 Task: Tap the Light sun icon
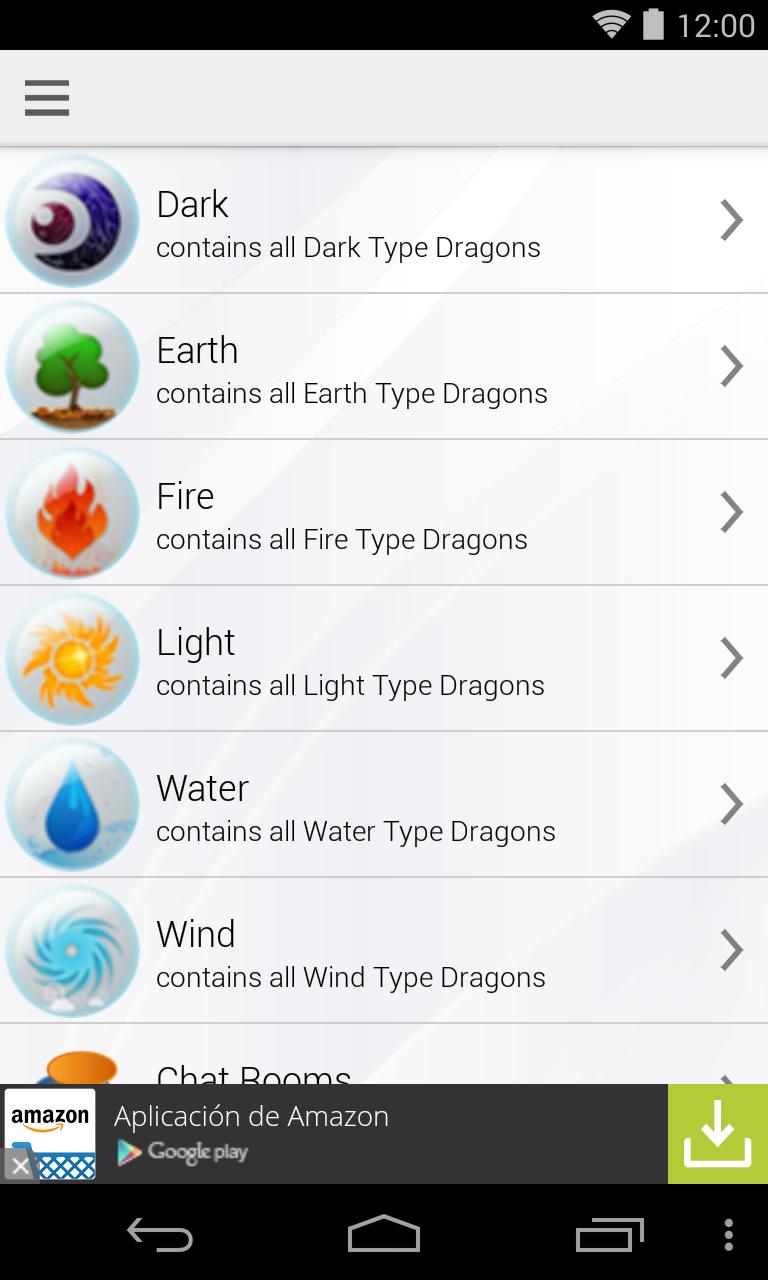[71, 658]
